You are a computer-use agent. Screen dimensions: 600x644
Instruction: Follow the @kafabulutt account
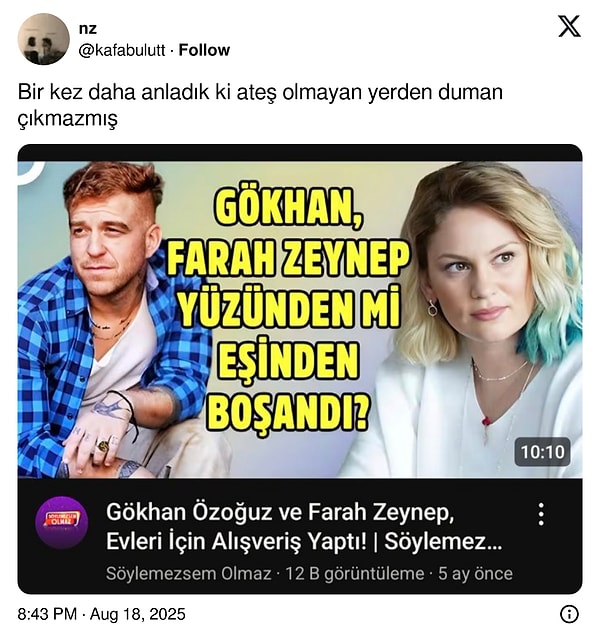point(204,50)
